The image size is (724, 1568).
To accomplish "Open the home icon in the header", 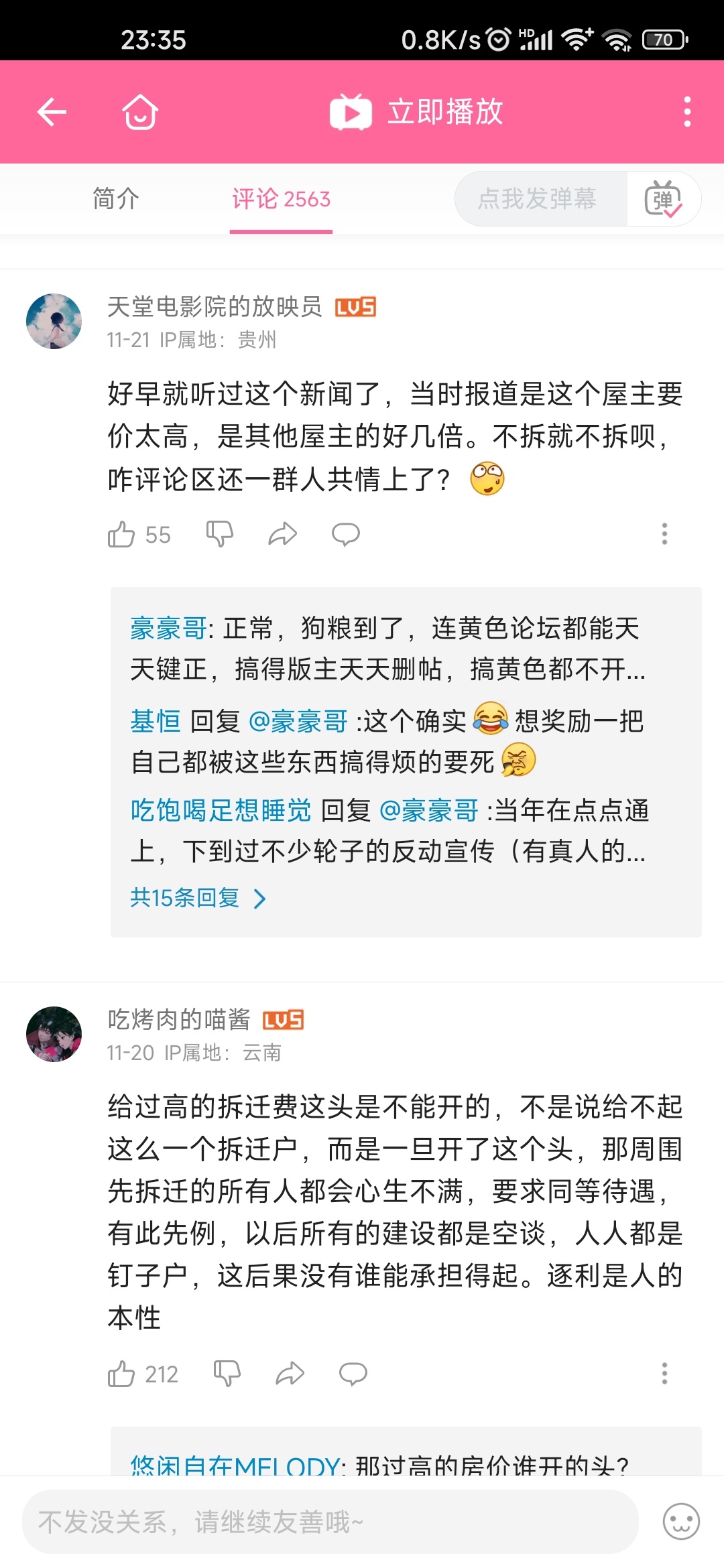I will pos(140,112).
